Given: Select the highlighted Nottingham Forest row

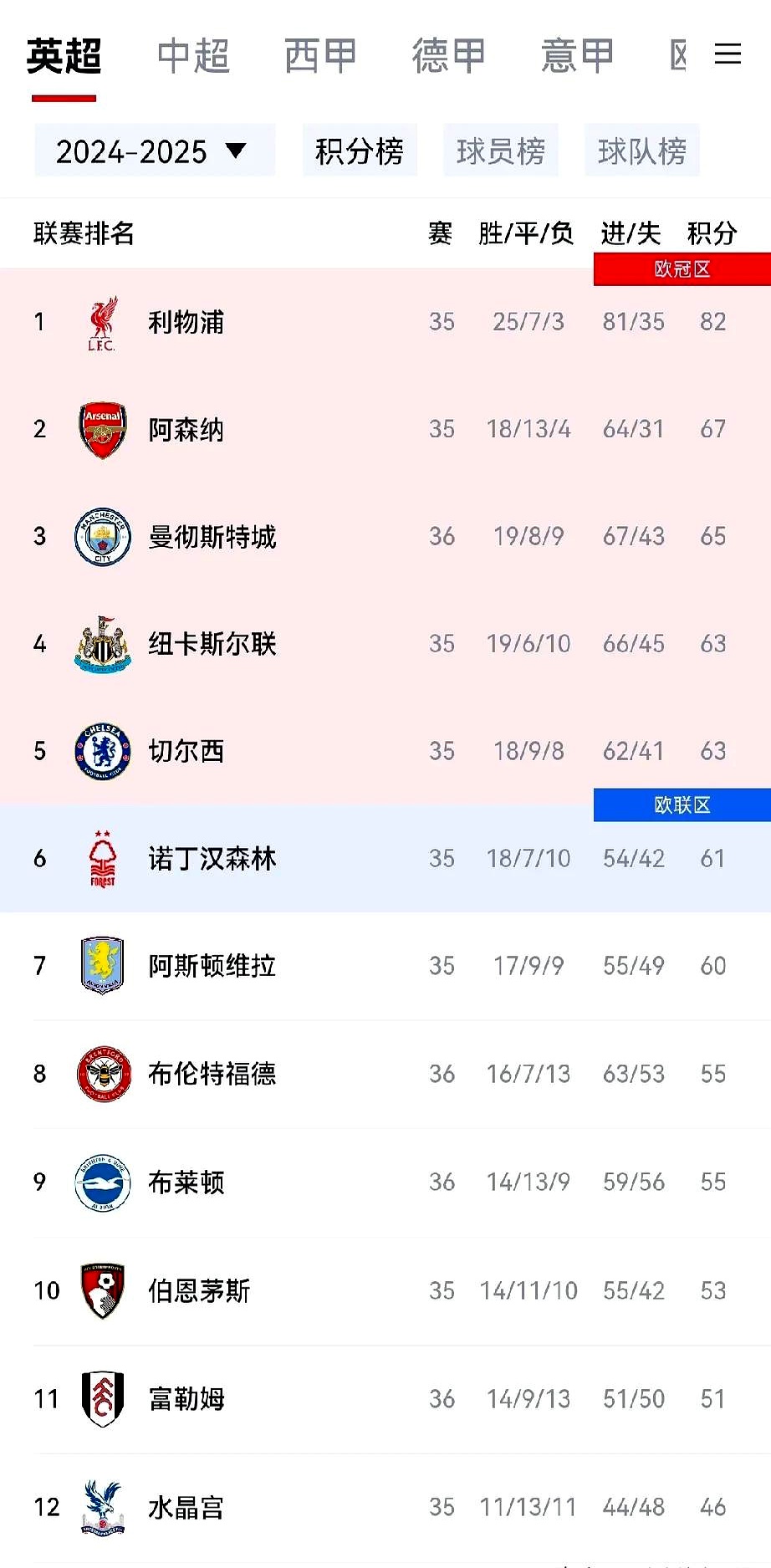Looking at the screenshot, I should pyautogui.click(x=385, y=858).
